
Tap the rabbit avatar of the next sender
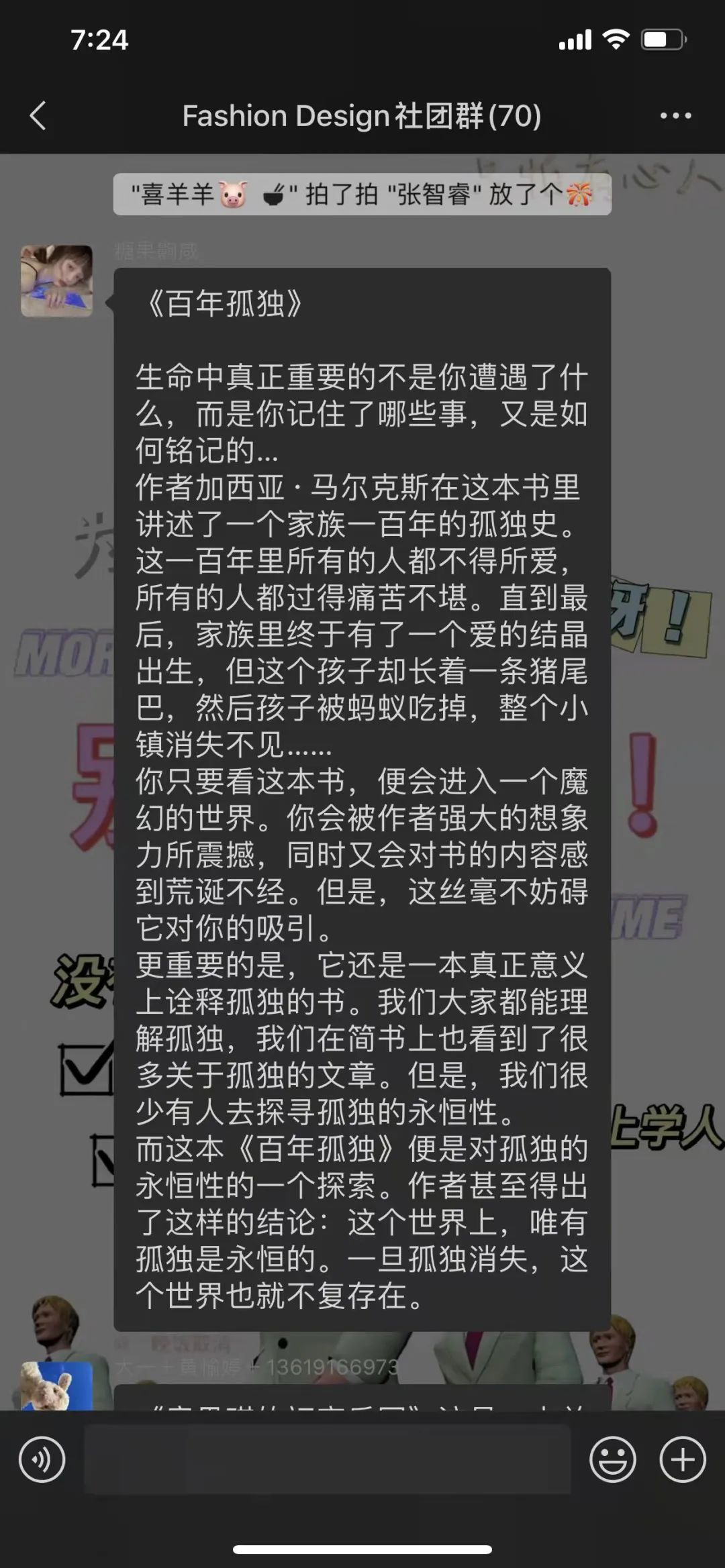point(56,1385)
